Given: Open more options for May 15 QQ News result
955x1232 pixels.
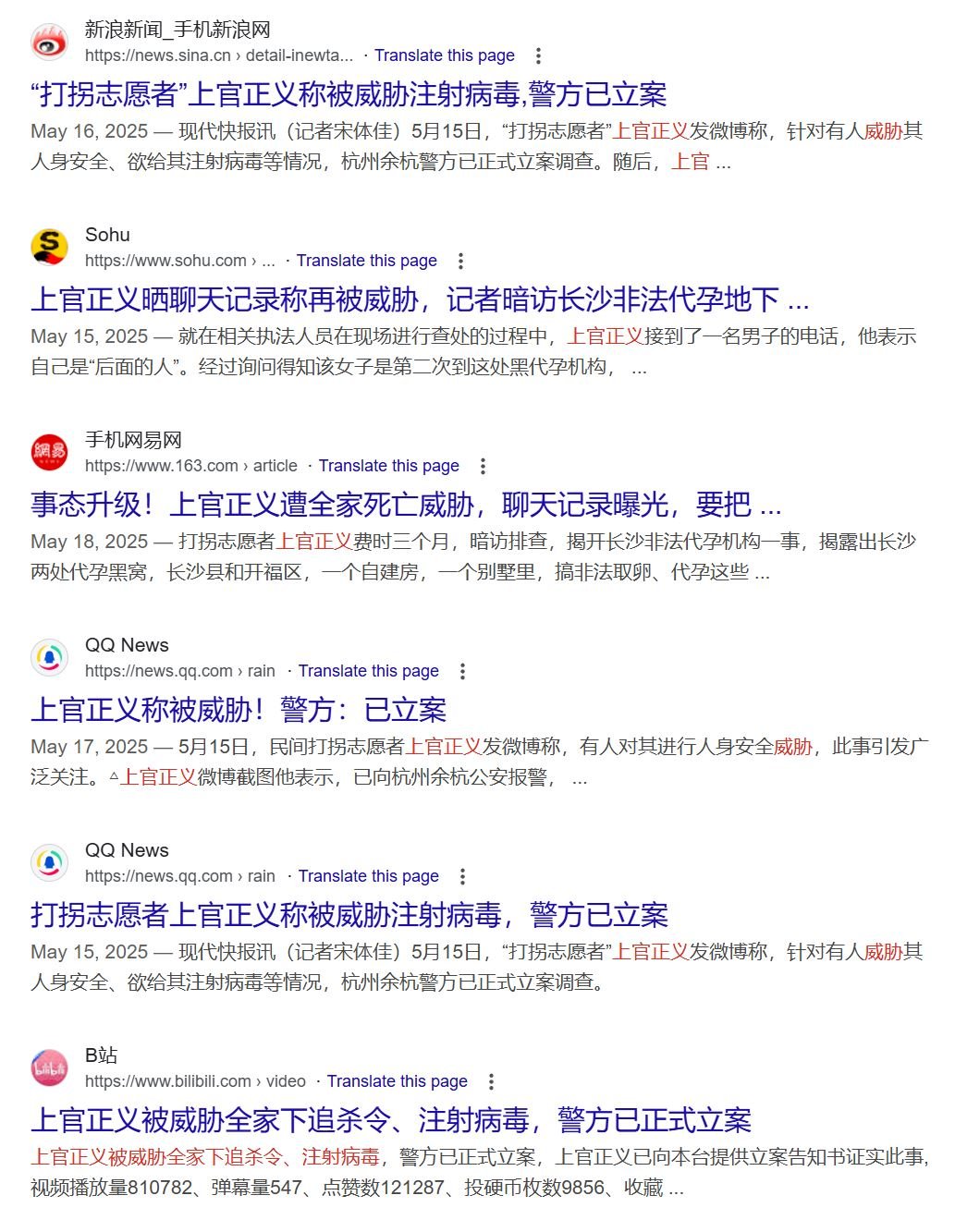Looking at the screenshot, I should point(463,876).
